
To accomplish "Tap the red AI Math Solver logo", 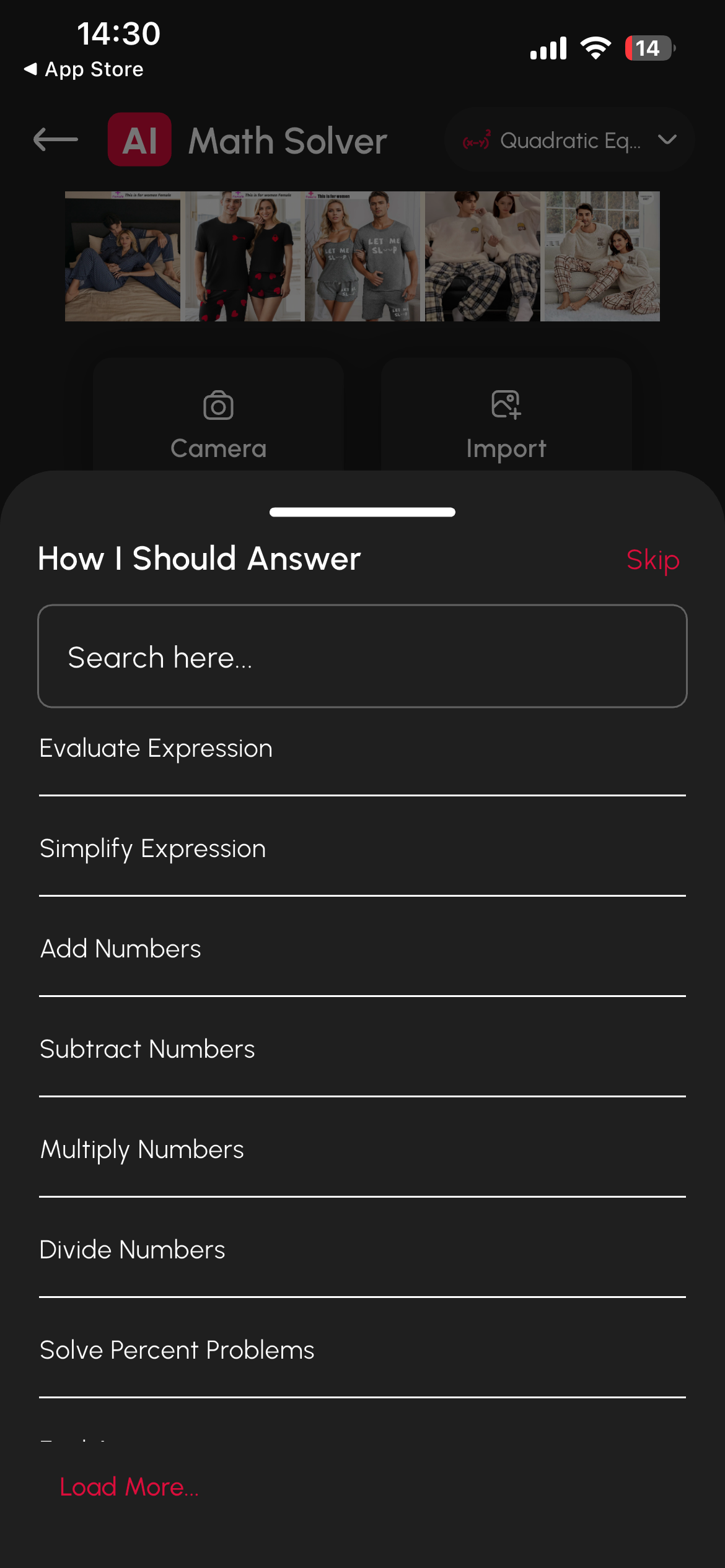I will click(x=139, y=139).
